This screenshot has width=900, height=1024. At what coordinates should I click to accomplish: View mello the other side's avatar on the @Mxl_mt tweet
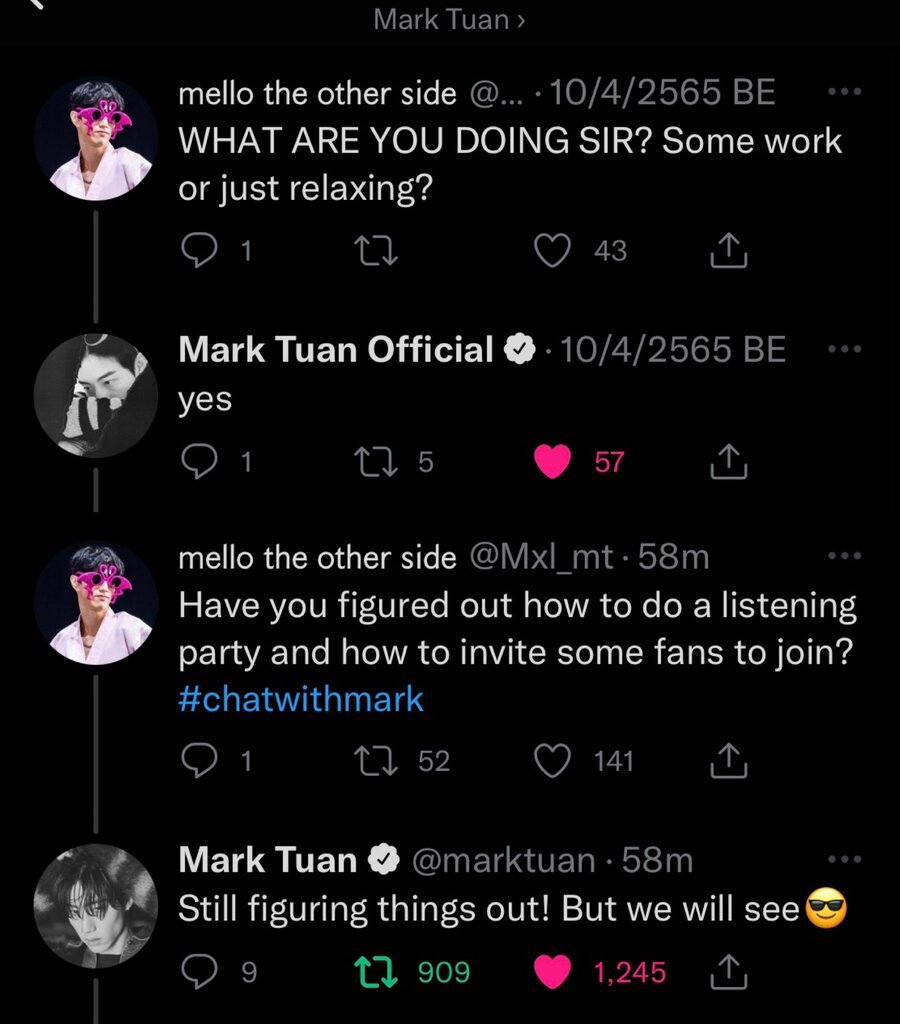[x=96, y=602]
